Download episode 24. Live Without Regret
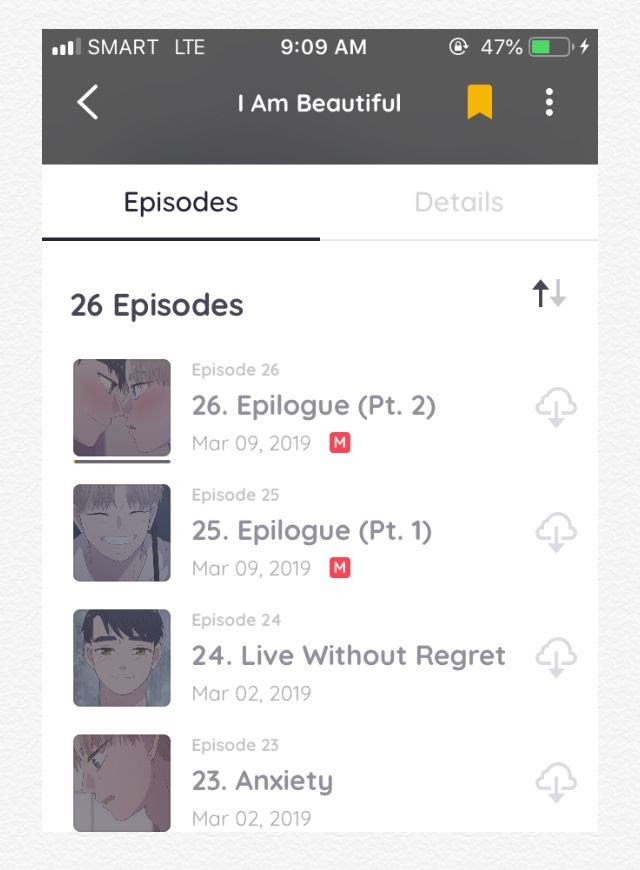 556,657
